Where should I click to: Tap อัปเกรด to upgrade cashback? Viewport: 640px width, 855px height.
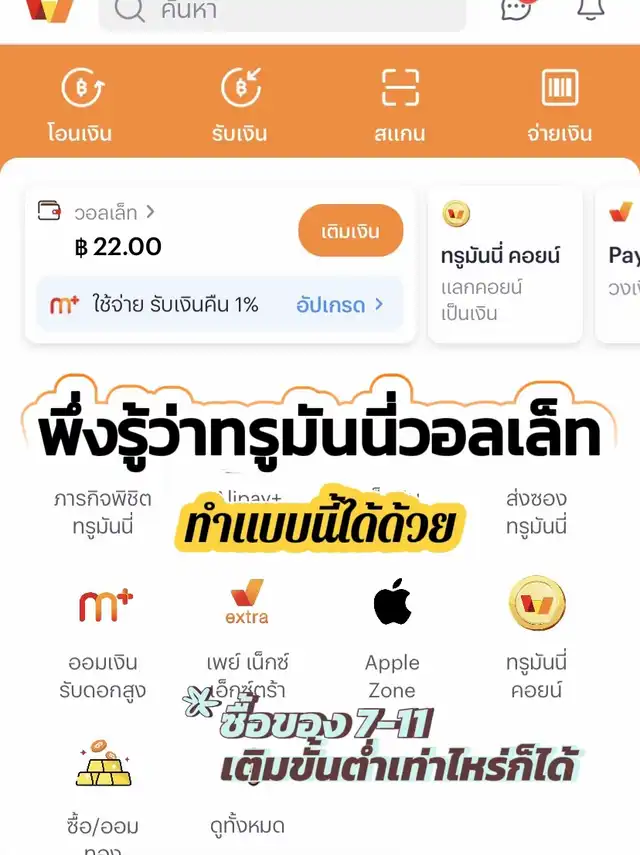click(x=339, y=305)
